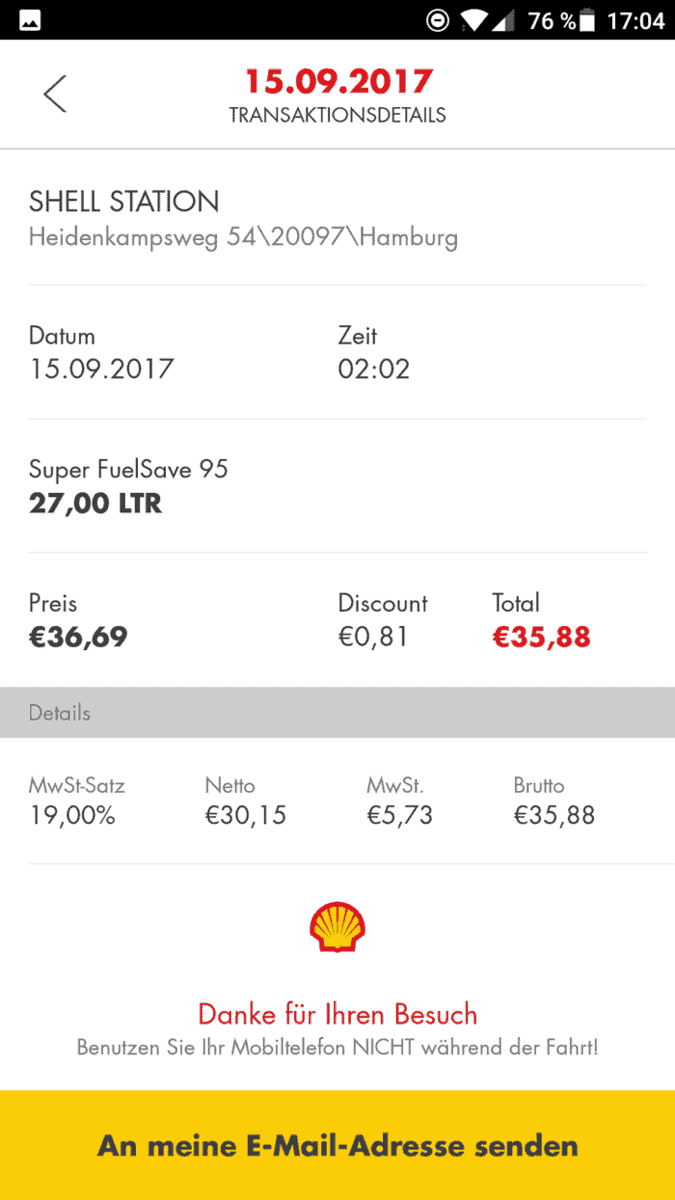The height and width of the screenshot is (1200, 675).
Task: Go back using the arrow icon
Action: 55,94
